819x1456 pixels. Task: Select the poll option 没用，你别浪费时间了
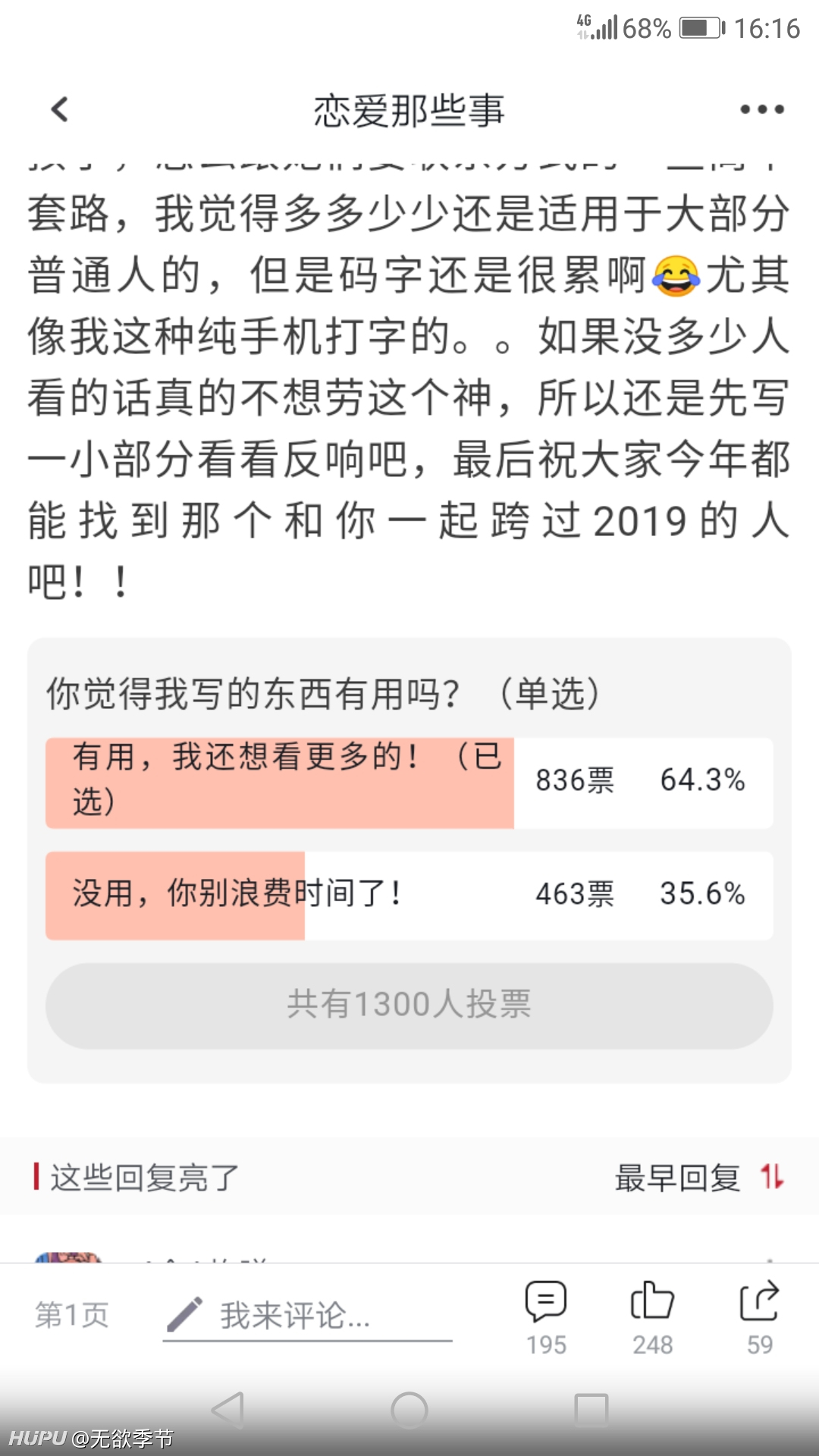tap(409, 896)
